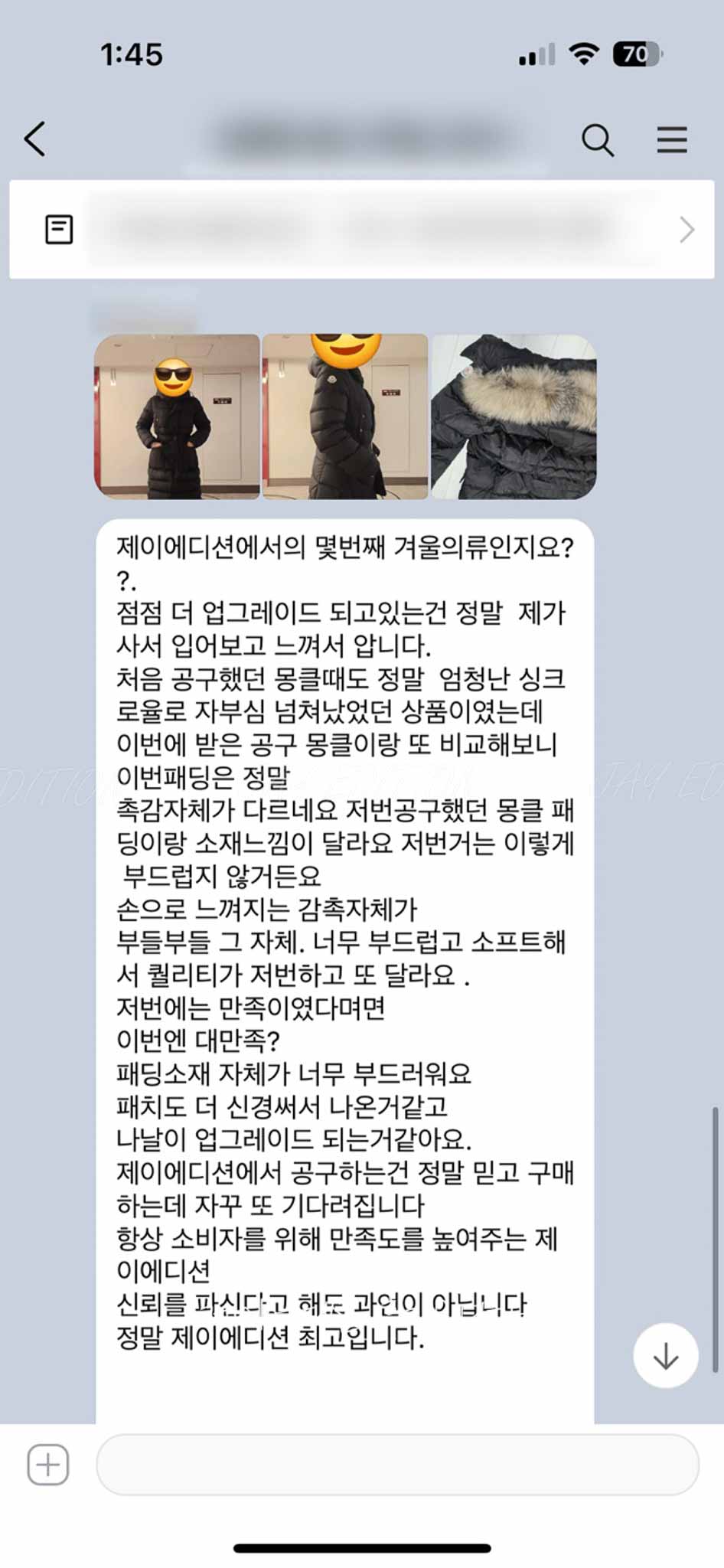The height and width of the screenshot is (1568, 724).
Task: Search within this chat
Action: pos(597,140)
